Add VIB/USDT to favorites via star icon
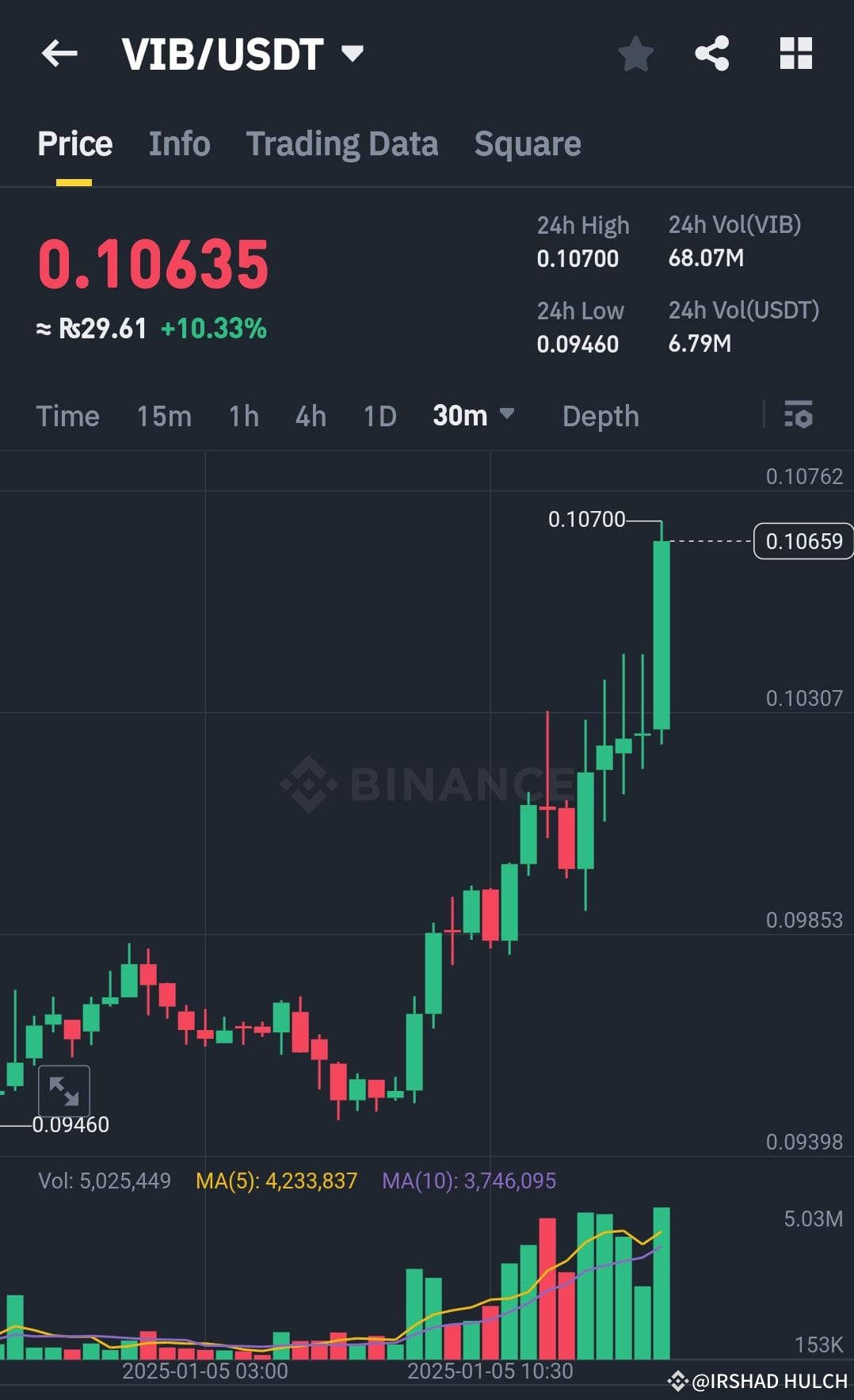854x1400 pixels. pos(635,52)
